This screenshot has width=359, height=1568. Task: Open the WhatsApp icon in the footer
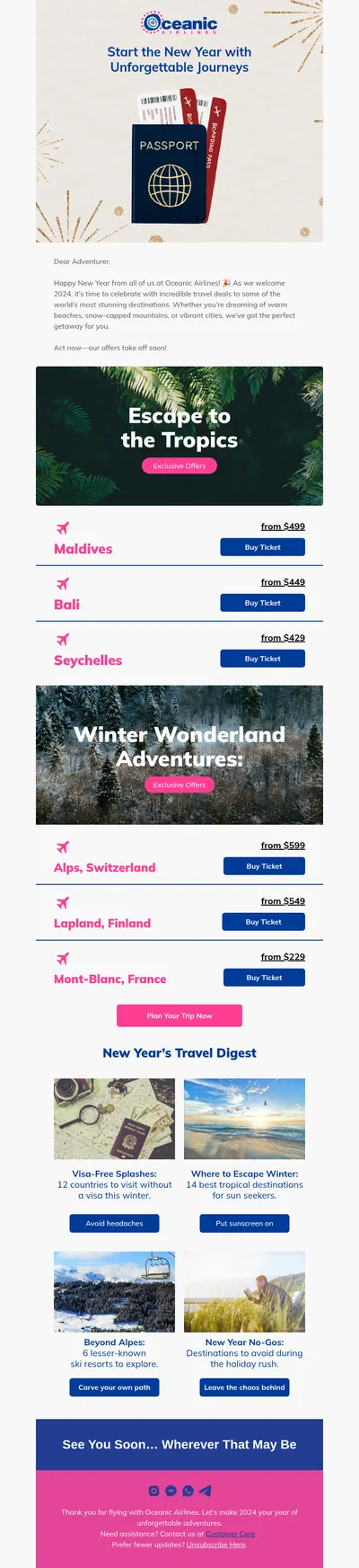point(188,1491)
